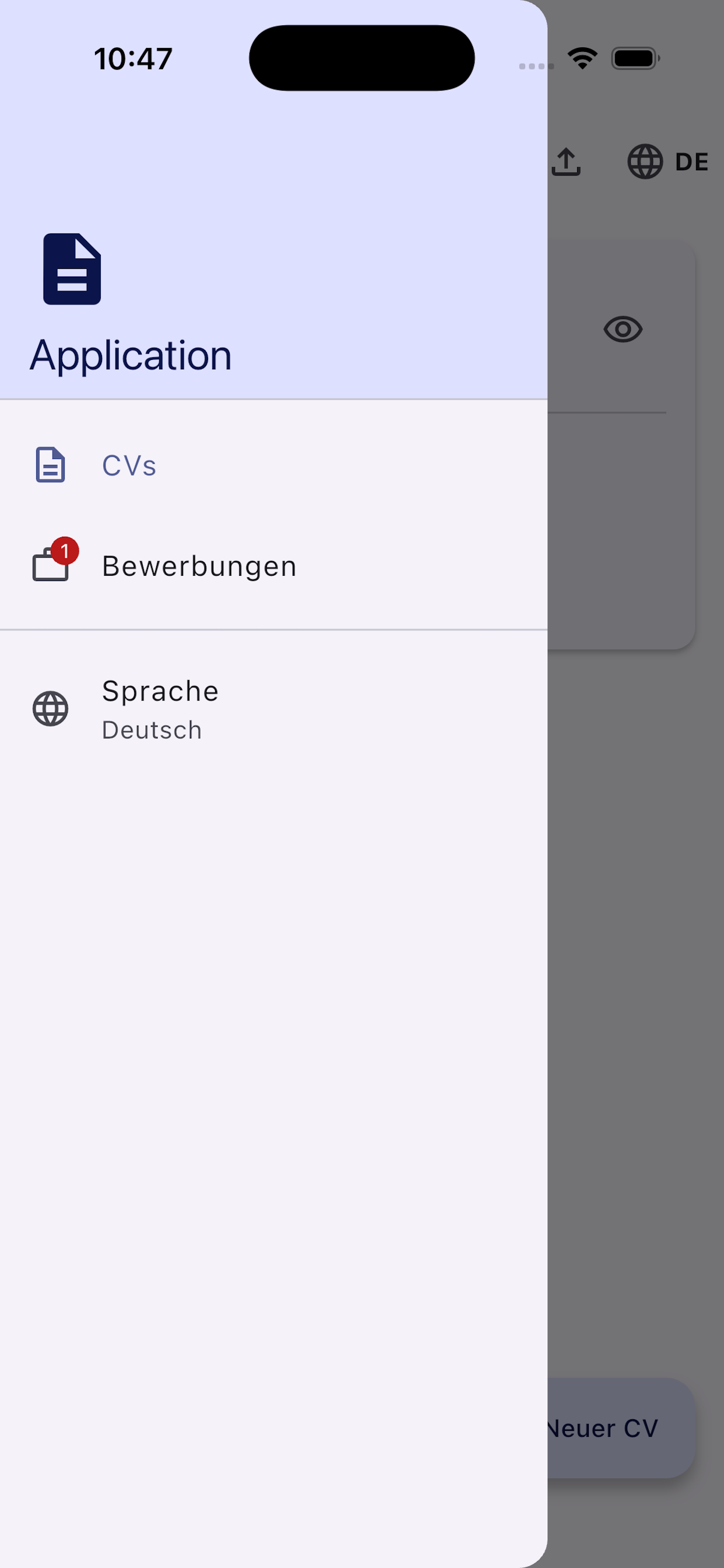Select the CVs menu entry
The image size is (724, 1568).
tap(129, 465)
